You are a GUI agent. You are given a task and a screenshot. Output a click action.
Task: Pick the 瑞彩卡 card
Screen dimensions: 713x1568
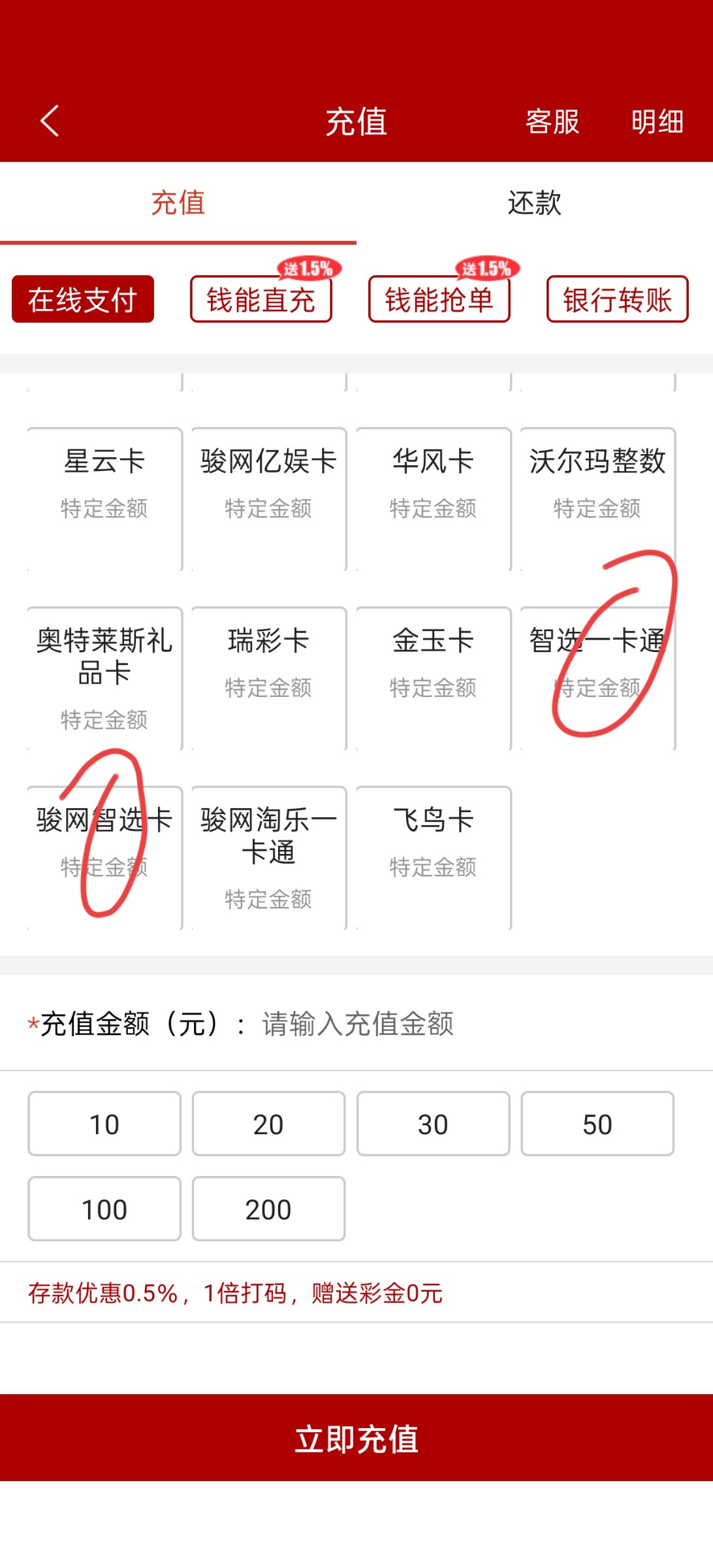269,678
